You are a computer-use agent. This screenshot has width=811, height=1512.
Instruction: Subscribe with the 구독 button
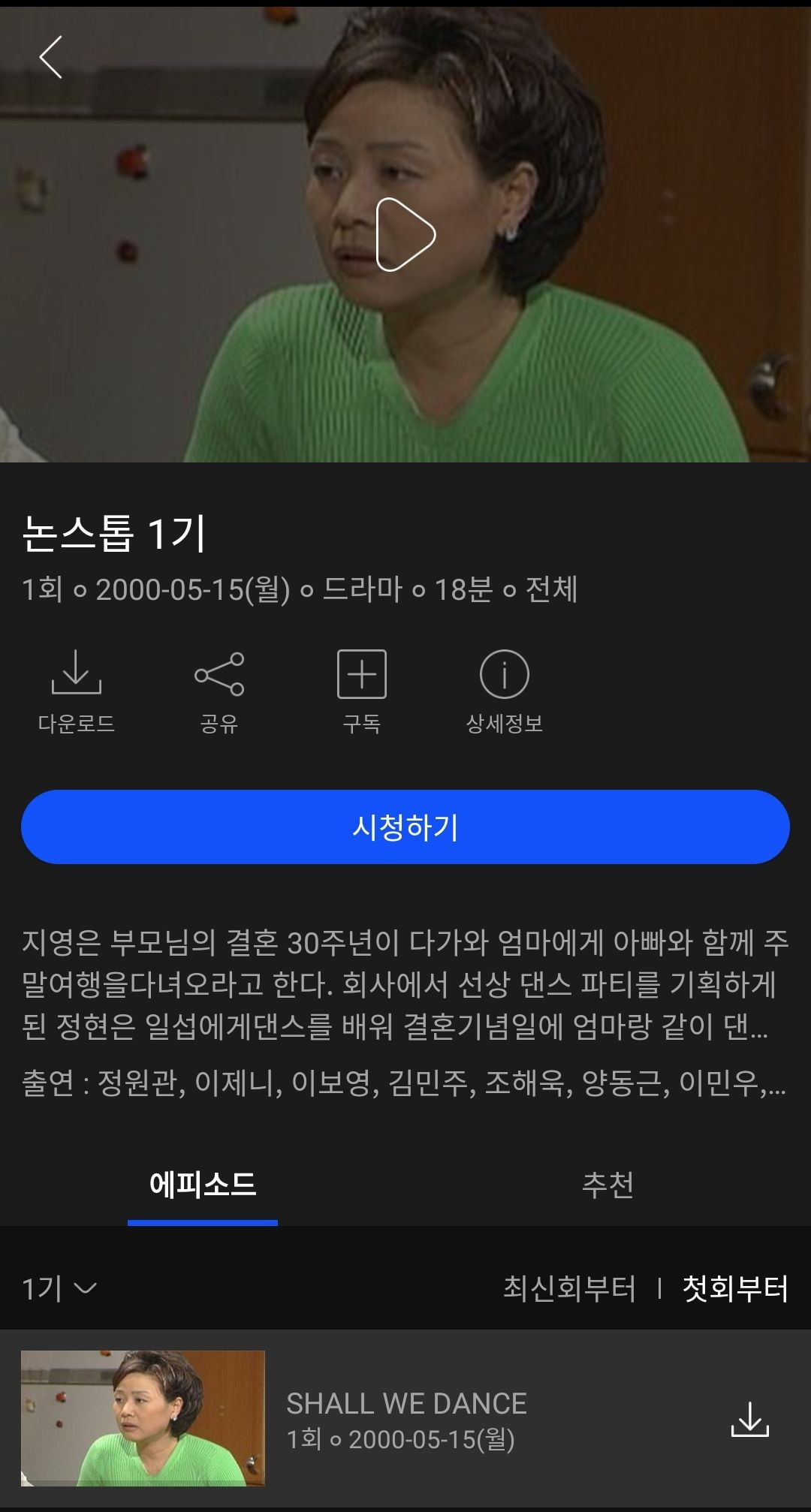point(361,691)
